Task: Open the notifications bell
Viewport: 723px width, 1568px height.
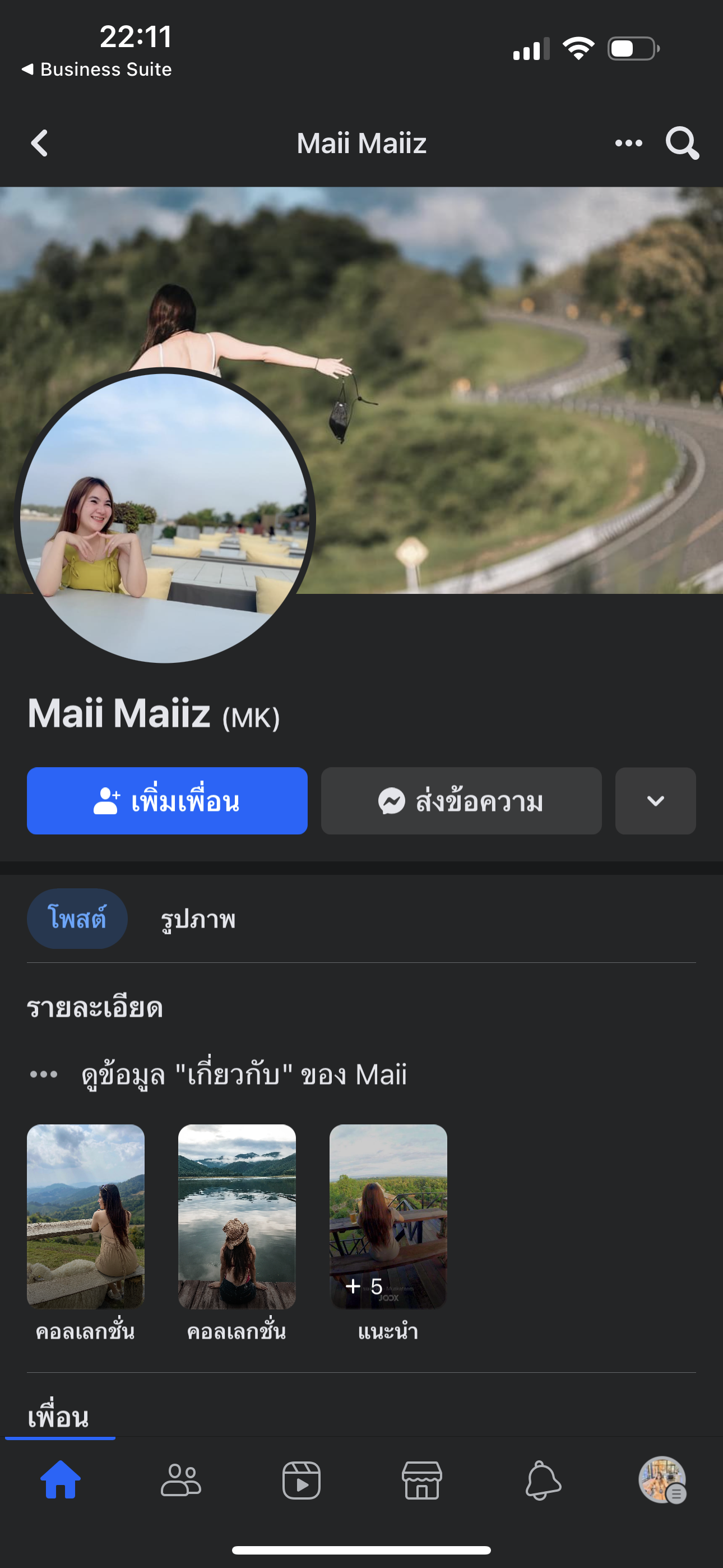Action: pos(543,1480)
